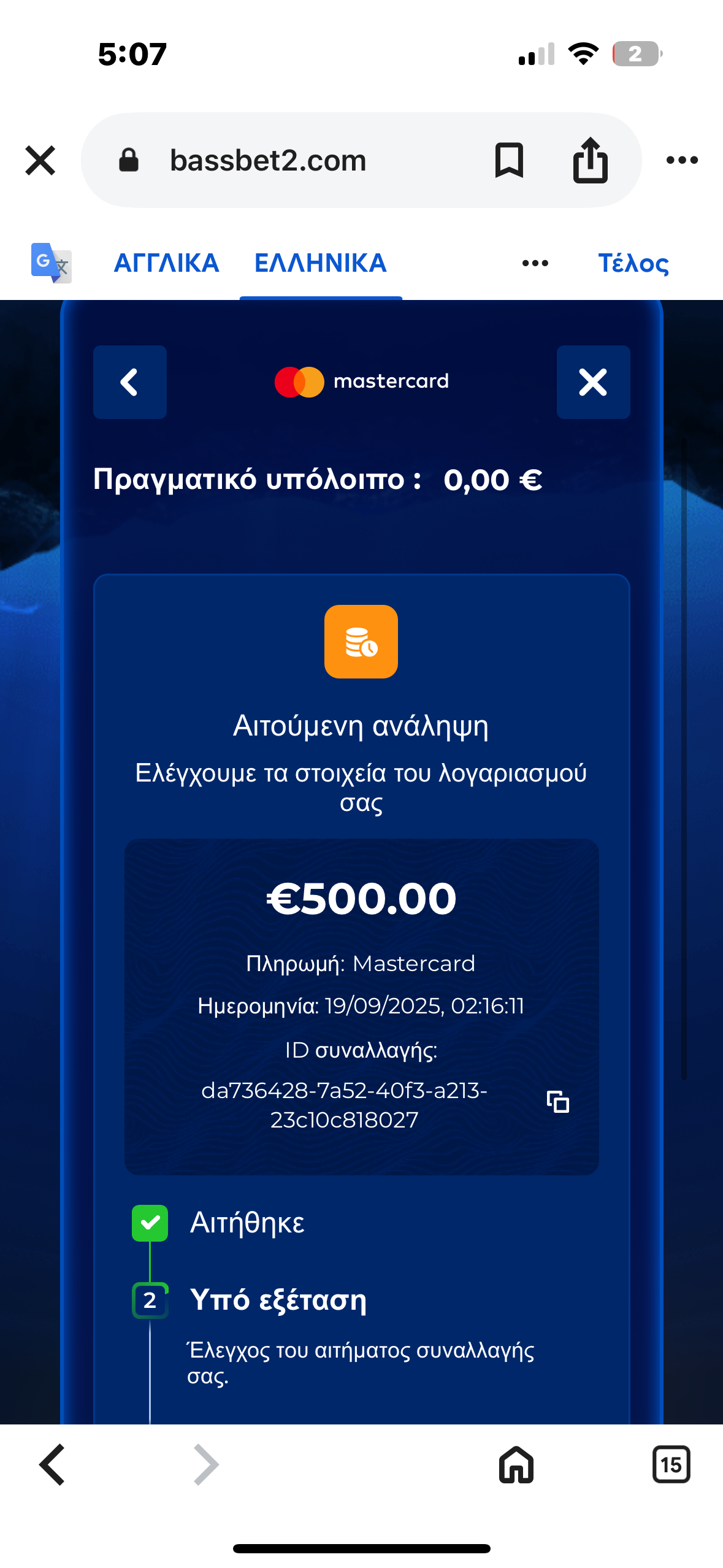Navigate back in the browser
This screenshot has height=1568, width=723.
click(53, 1464)
